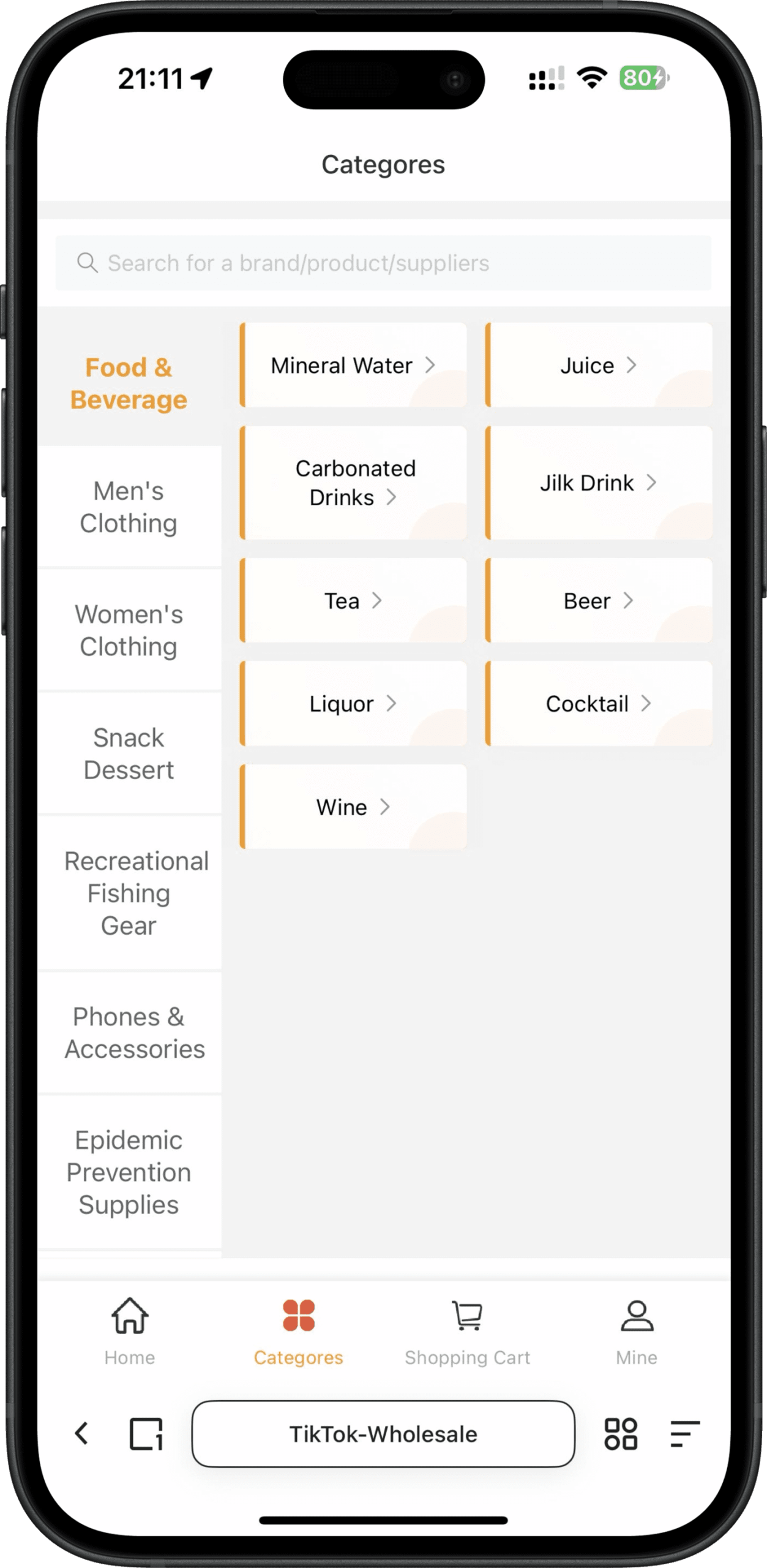The image size is (767, 1568).
Task: Go back with the browser back arrow
Action: coord(81,1434)
